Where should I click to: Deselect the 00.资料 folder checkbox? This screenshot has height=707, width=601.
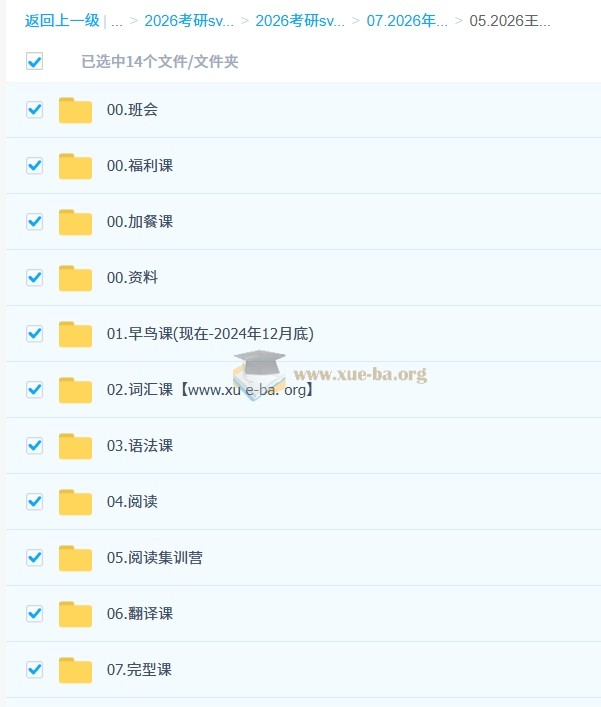[x=35, y=278]
